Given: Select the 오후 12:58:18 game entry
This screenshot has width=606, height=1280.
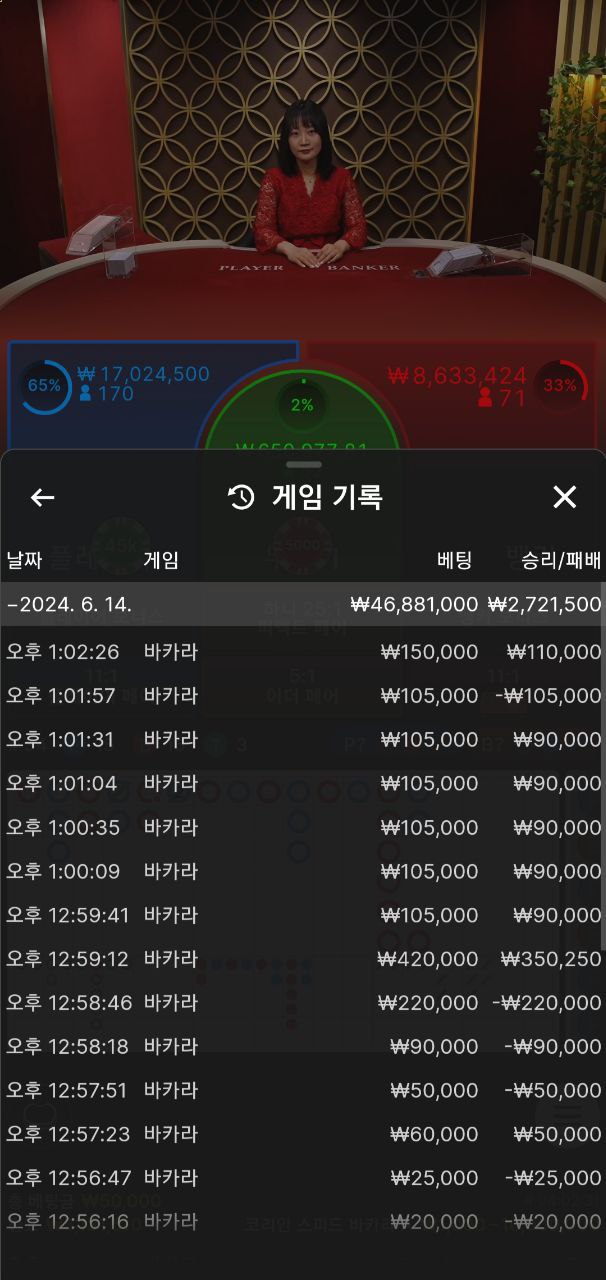Looking at the screenshot, I should [x=303, y=1047].
